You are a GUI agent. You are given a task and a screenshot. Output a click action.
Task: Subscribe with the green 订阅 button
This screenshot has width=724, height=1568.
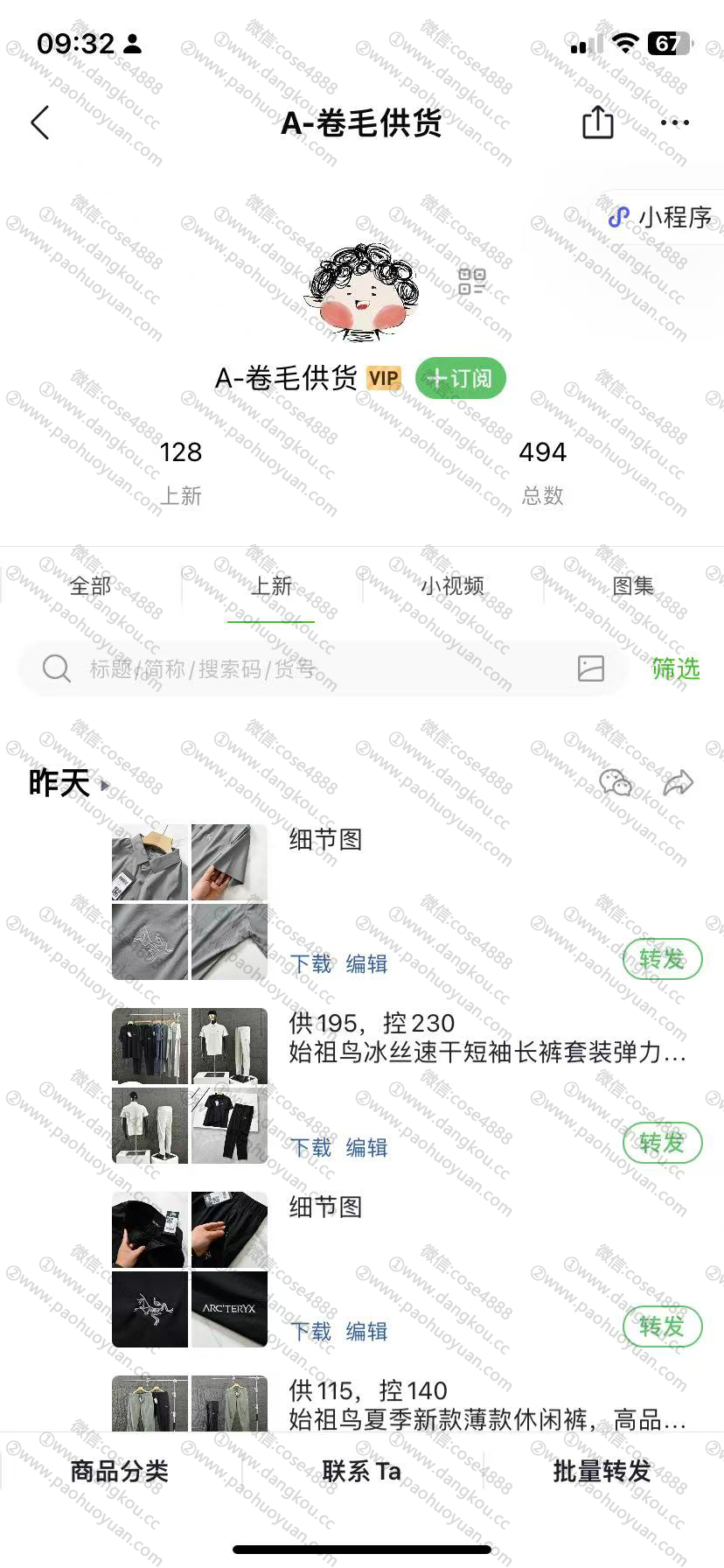[x=460, y=378]
